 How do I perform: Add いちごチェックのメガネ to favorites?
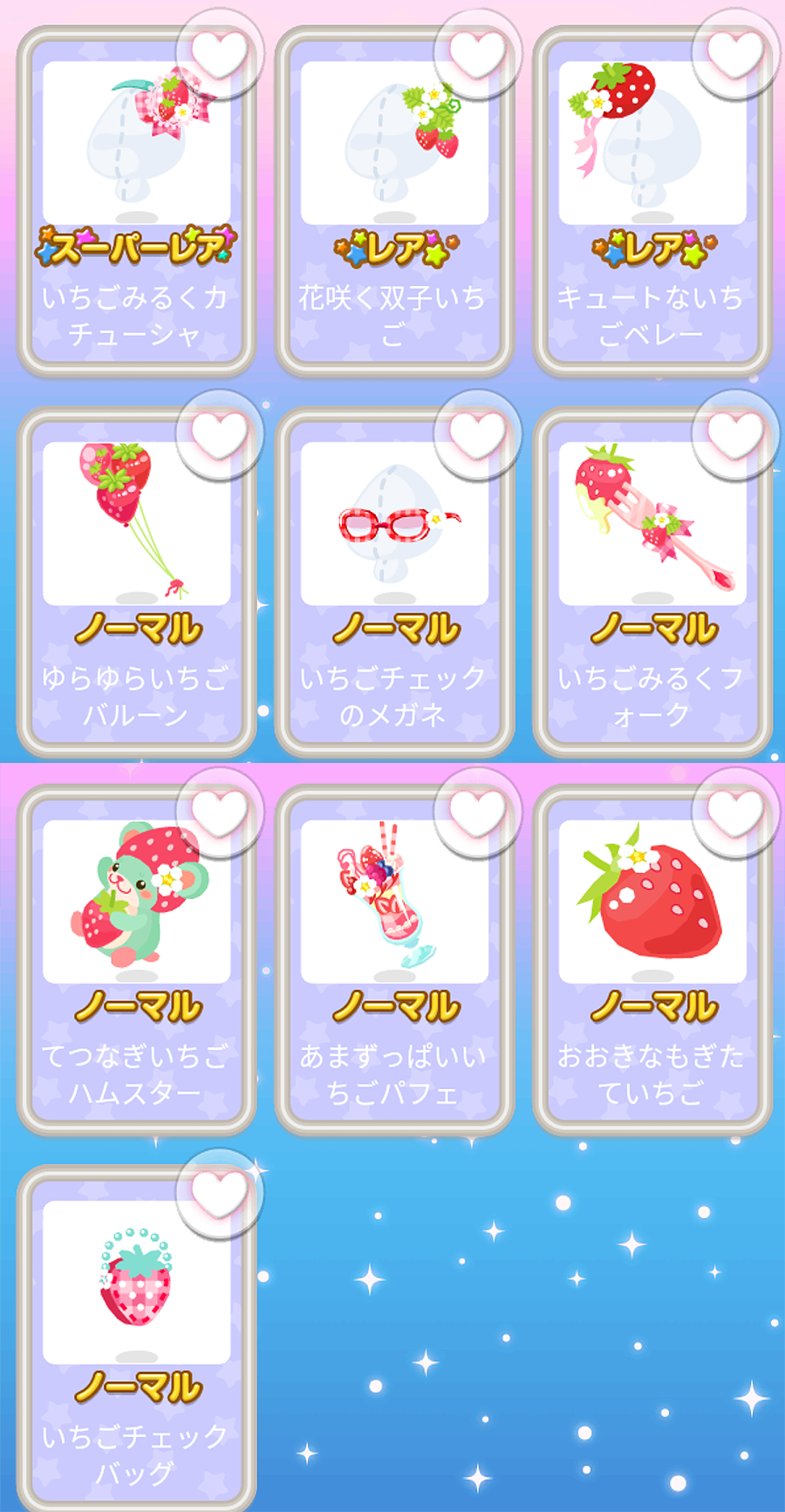point(477,433)
